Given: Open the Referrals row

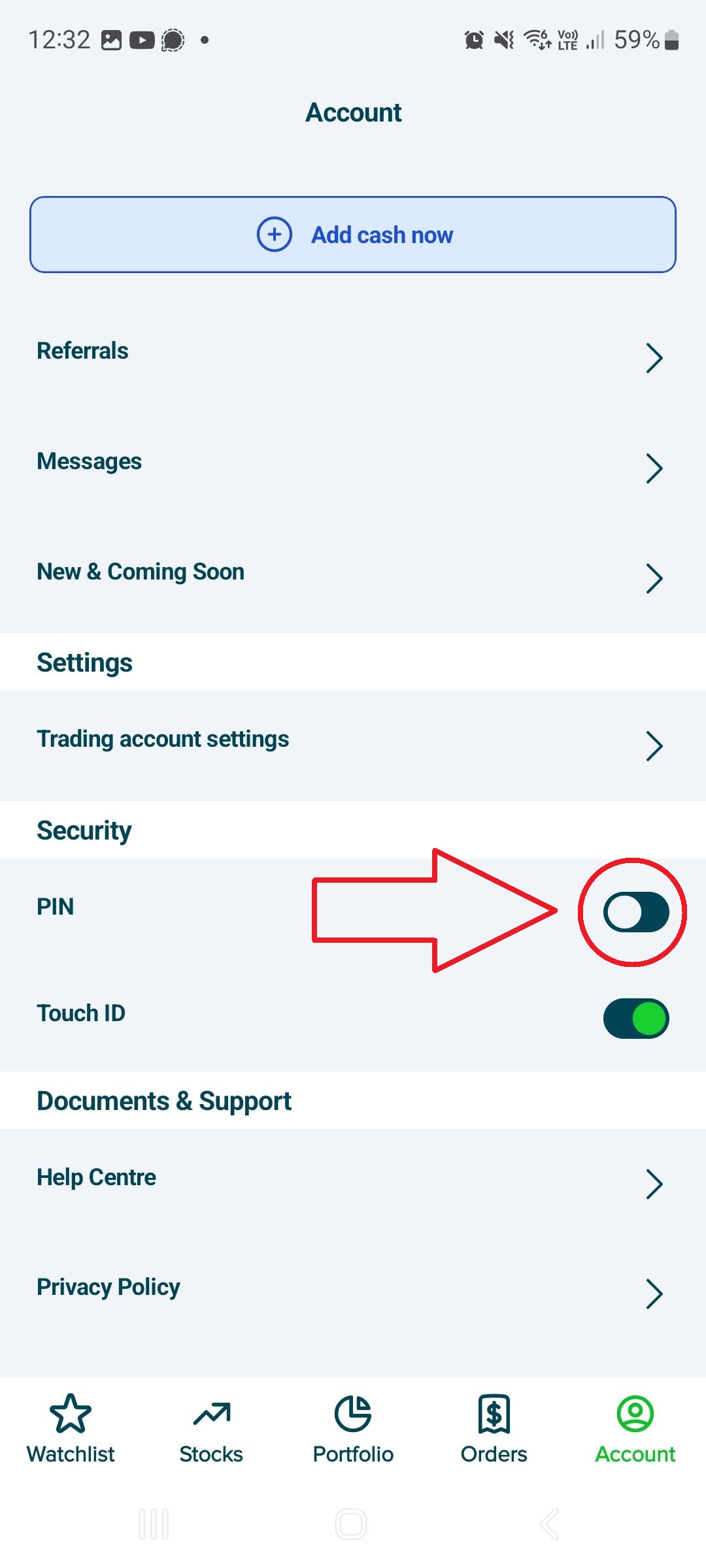Looking at the screenshot, I should 353,353.
